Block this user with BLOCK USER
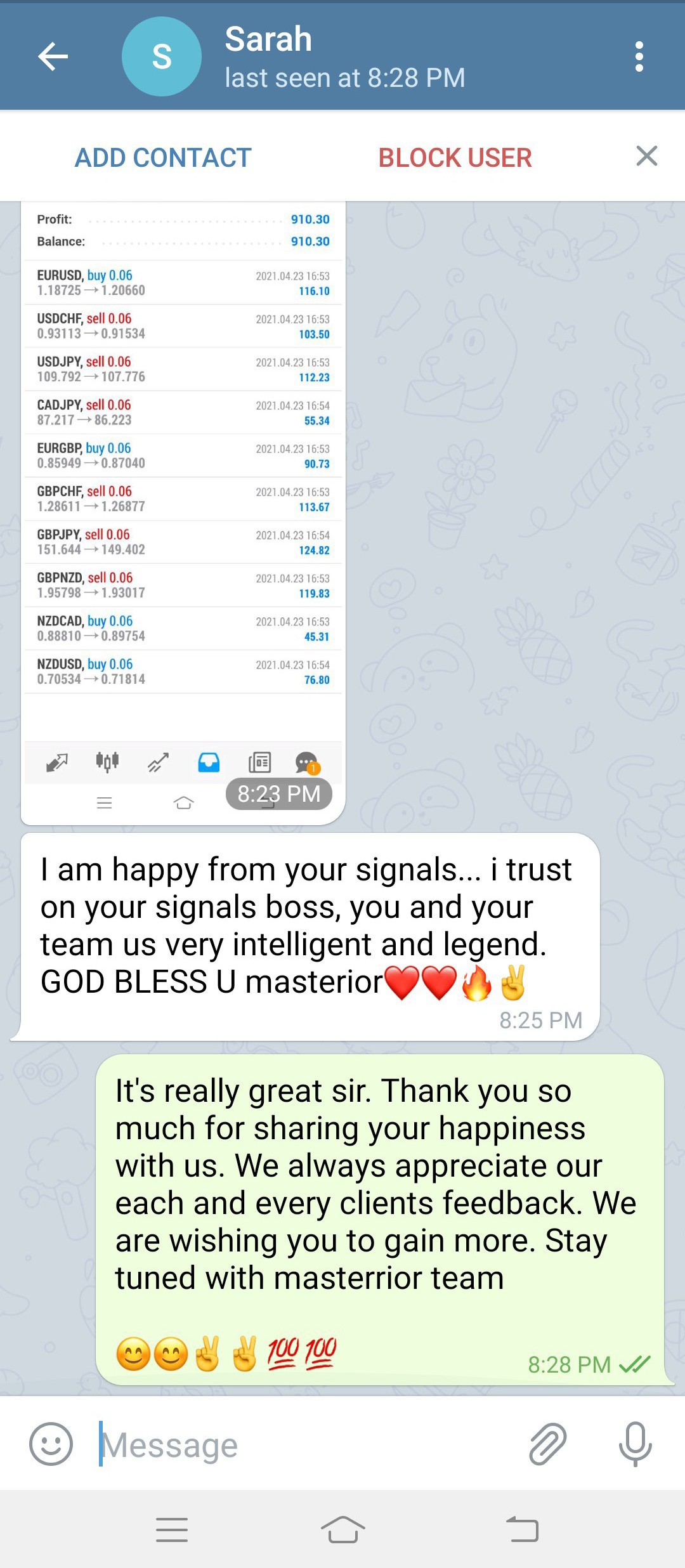The height and width of the screenshot is (1568, 685). [455, 157]
